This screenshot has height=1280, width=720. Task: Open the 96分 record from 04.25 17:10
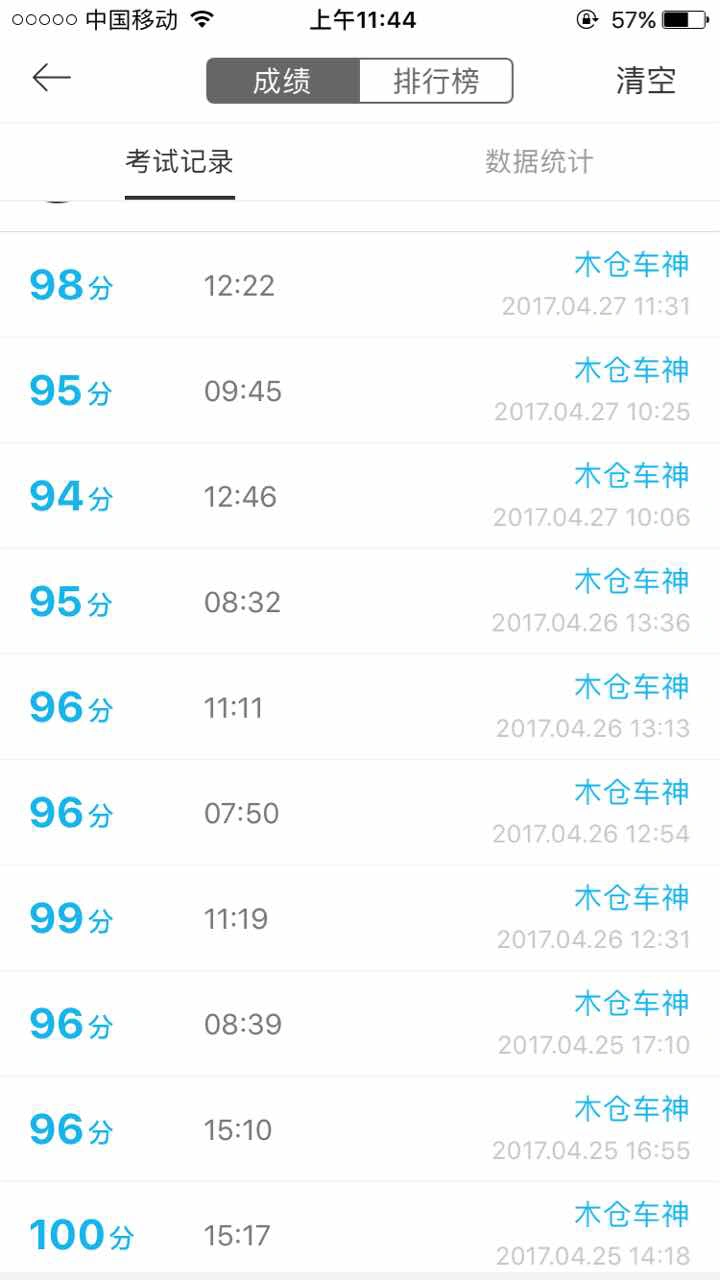(360, 1024)
